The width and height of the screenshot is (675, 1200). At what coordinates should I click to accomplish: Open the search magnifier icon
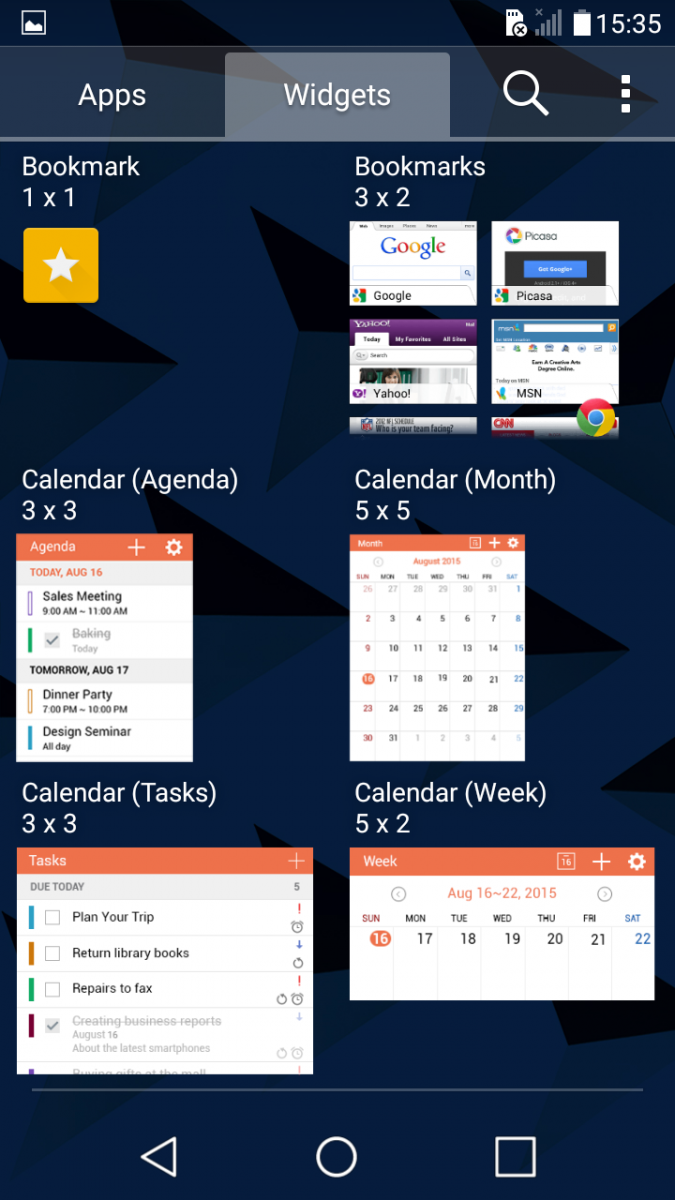pos(525,94)
